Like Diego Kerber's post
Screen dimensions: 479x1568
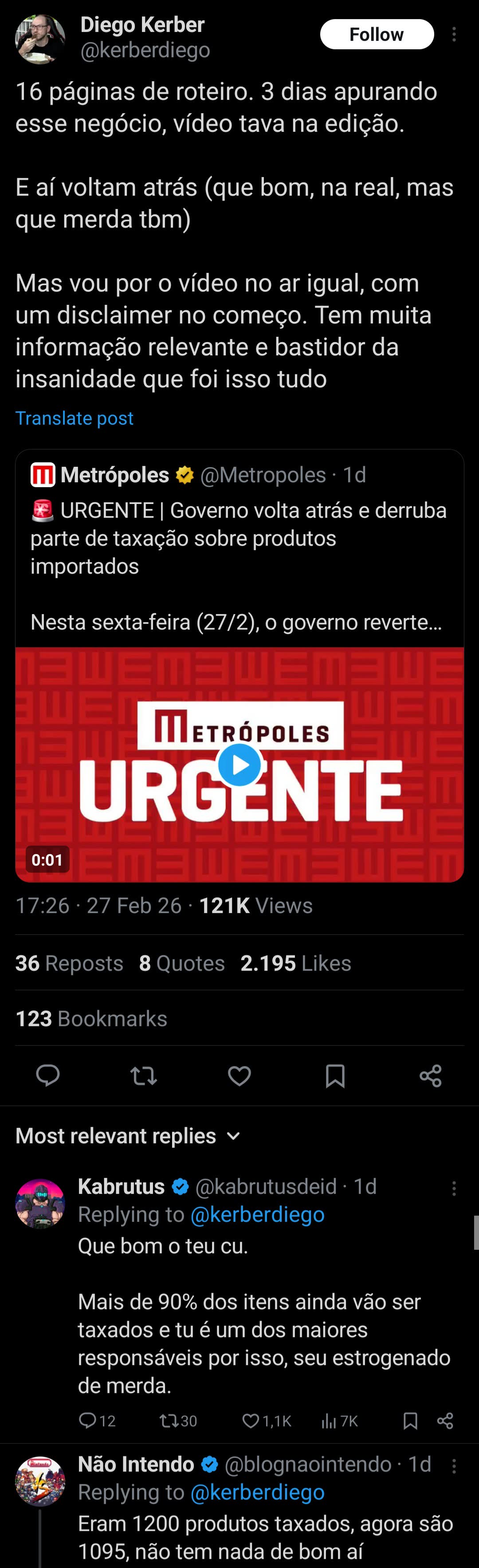coord(239,1076)
